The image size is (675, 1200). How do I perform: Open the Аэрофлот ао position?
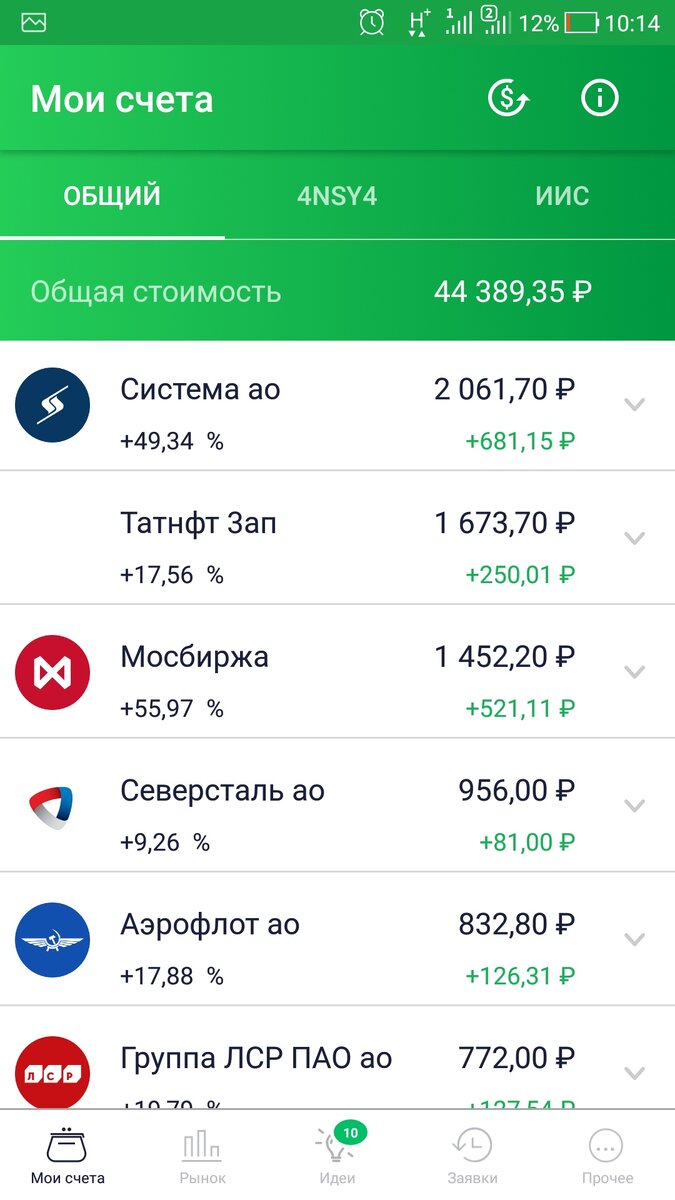(x=300, y=939)
